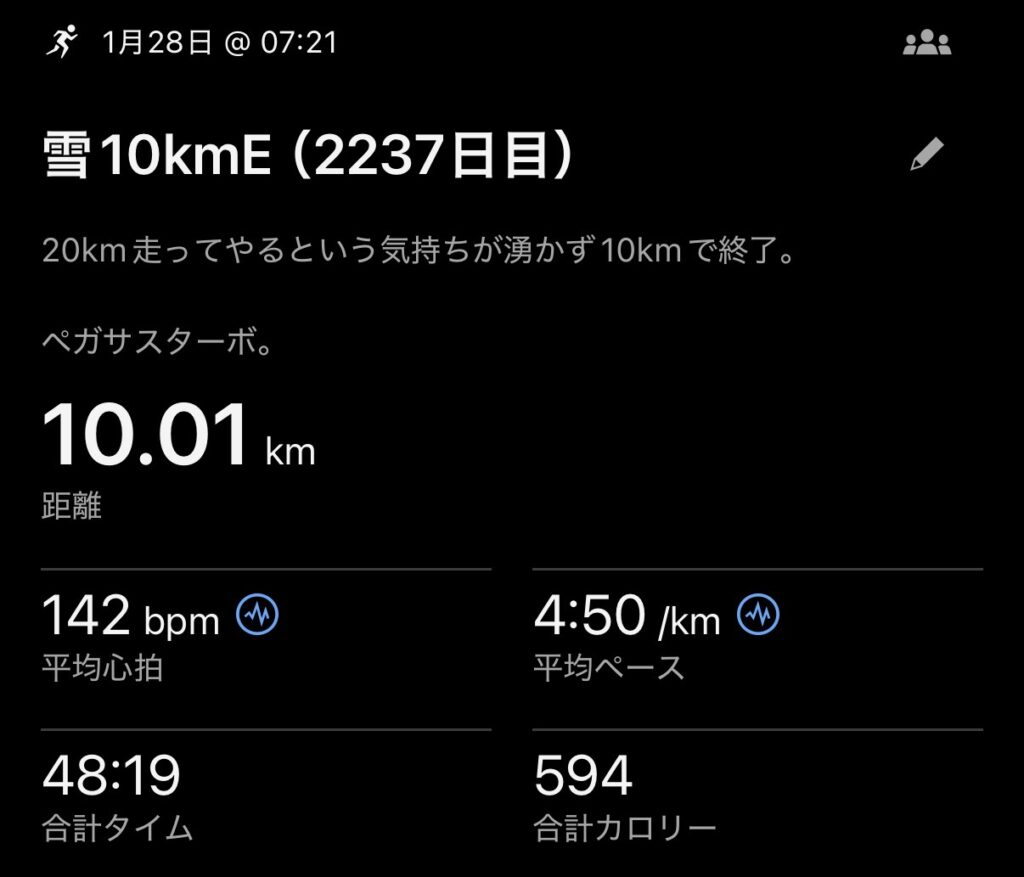Open the heart rate chart icon beside 142 bpm
Screen dimensions: 1024x877
click(x=257, y=613)
